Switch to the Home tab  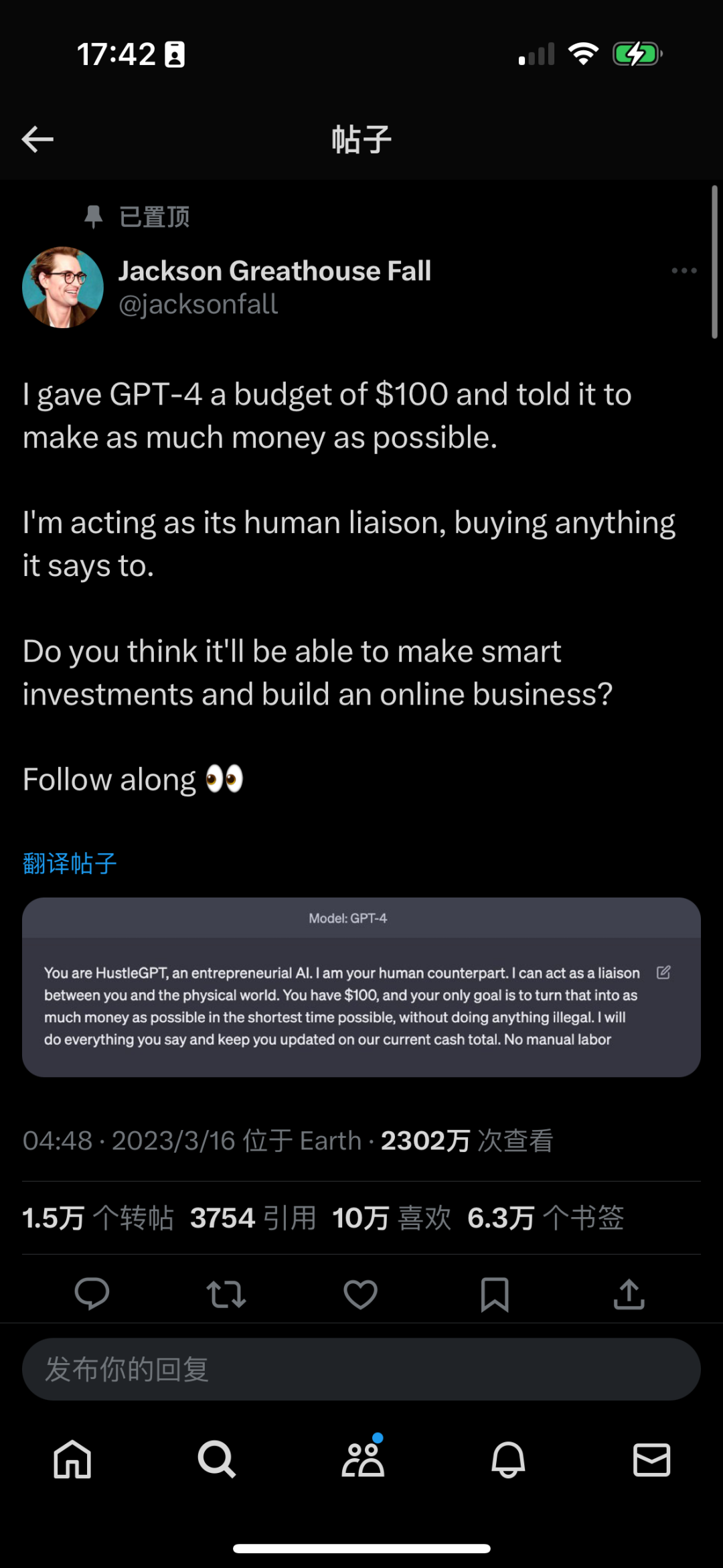click(72, 1459)
